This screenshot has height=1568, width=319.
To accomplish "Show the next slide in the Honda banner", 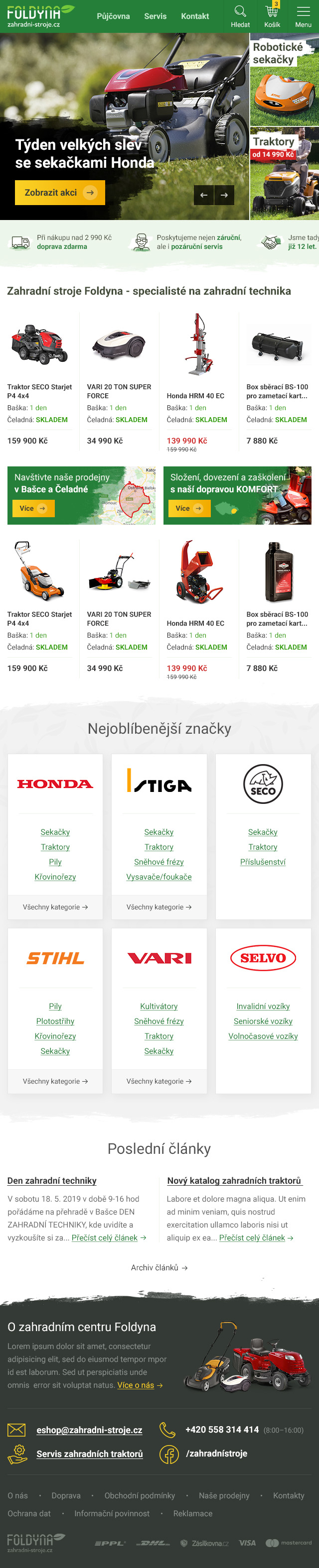I will (224, 195).
